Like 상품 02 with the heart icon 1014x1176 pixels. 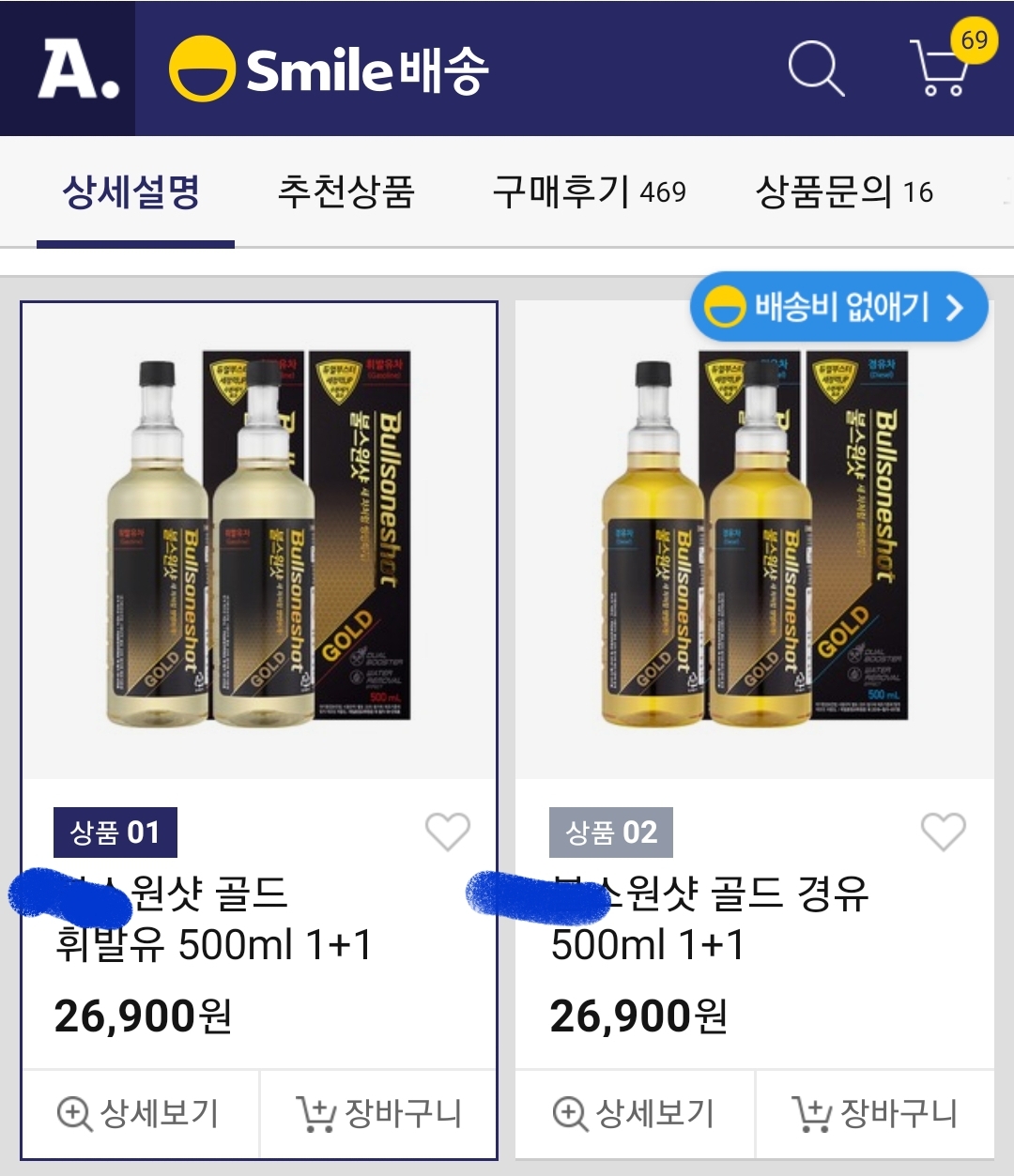[943, 832]
